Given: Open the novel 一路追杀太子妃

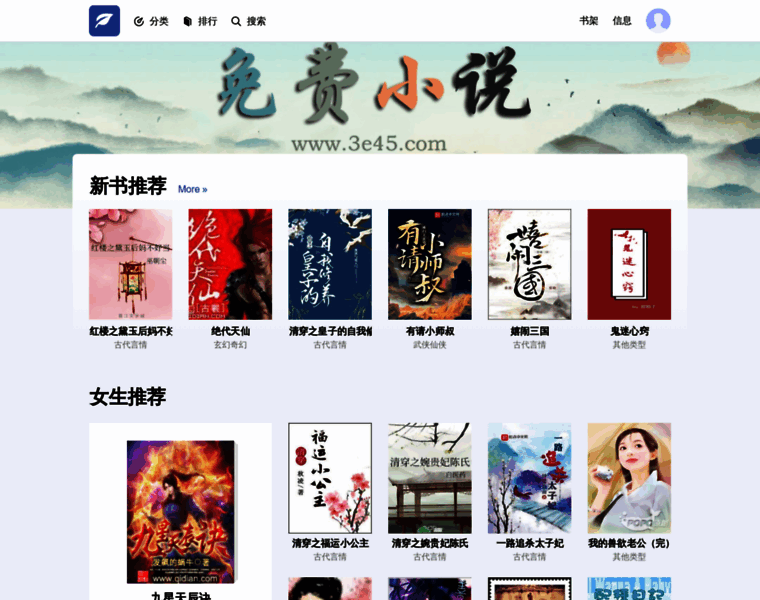Looking at the screenshot, I should click(x=529, y=478).
